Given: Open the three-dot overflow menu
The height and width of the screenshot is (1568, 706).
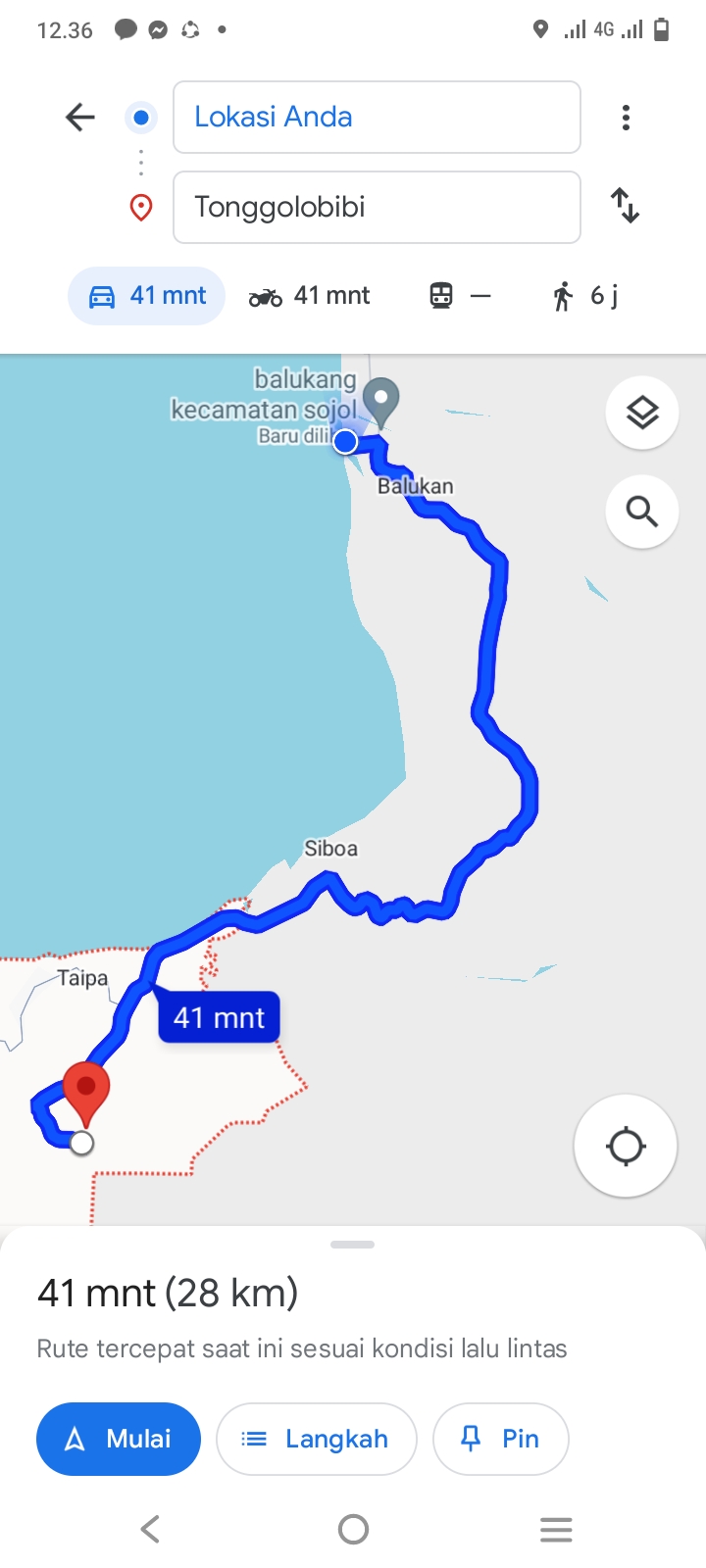Looking at the screenshot, I should coord(626,118).
